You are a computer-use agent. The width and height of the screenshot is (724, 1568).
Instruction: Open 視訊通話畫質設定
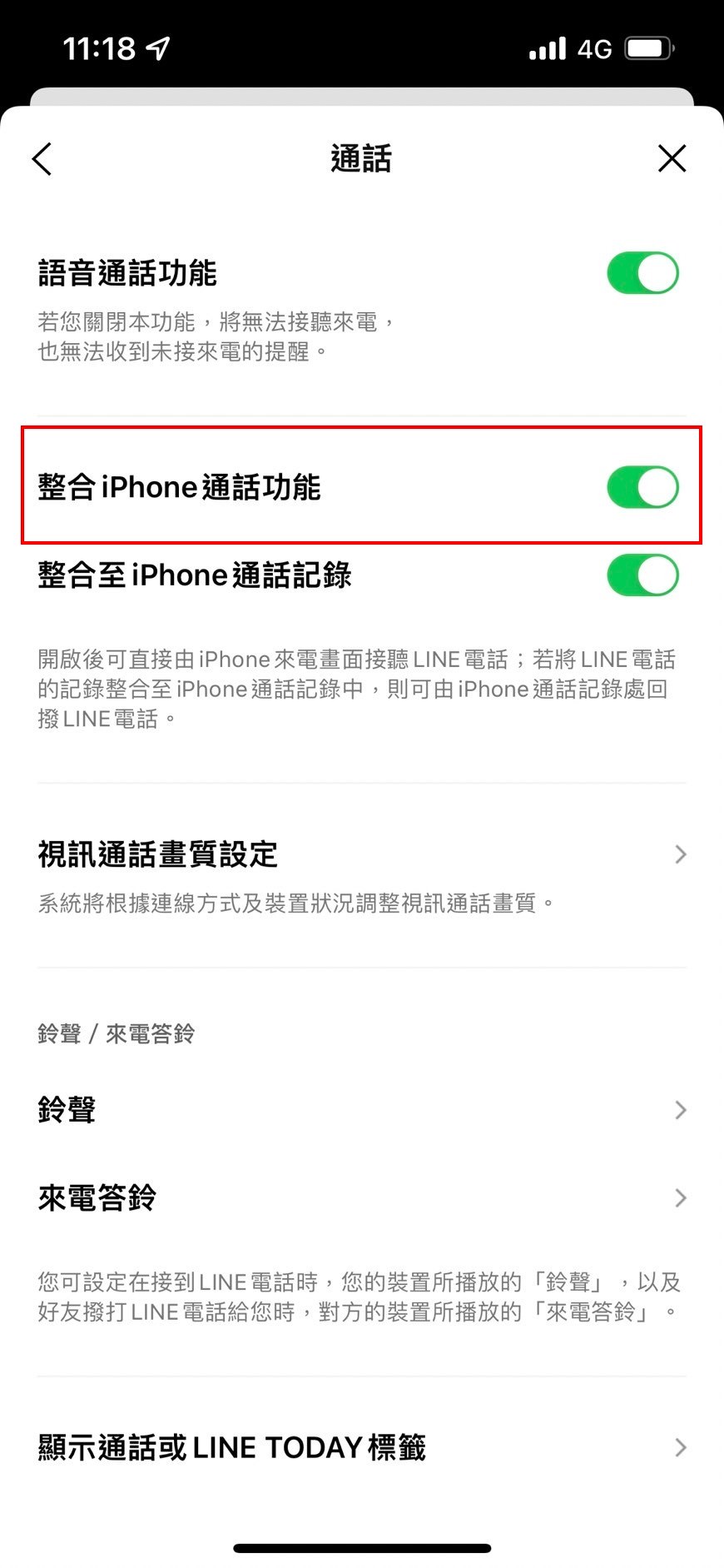click(362, 875)
